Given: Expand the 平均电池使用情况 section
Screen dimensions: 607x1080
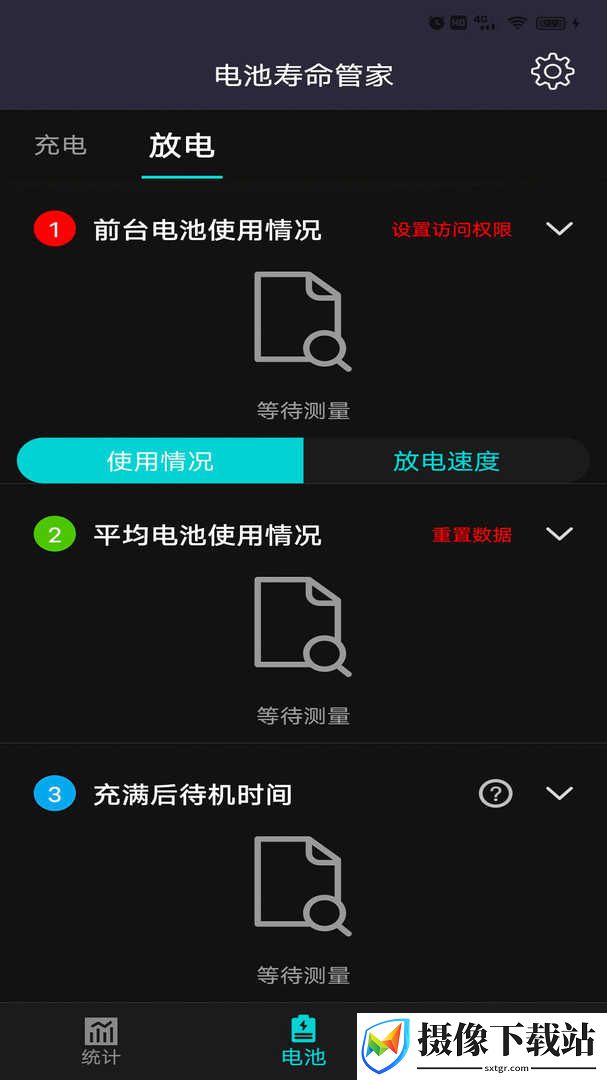Looking at the screenshot, I should coord(559,534).
